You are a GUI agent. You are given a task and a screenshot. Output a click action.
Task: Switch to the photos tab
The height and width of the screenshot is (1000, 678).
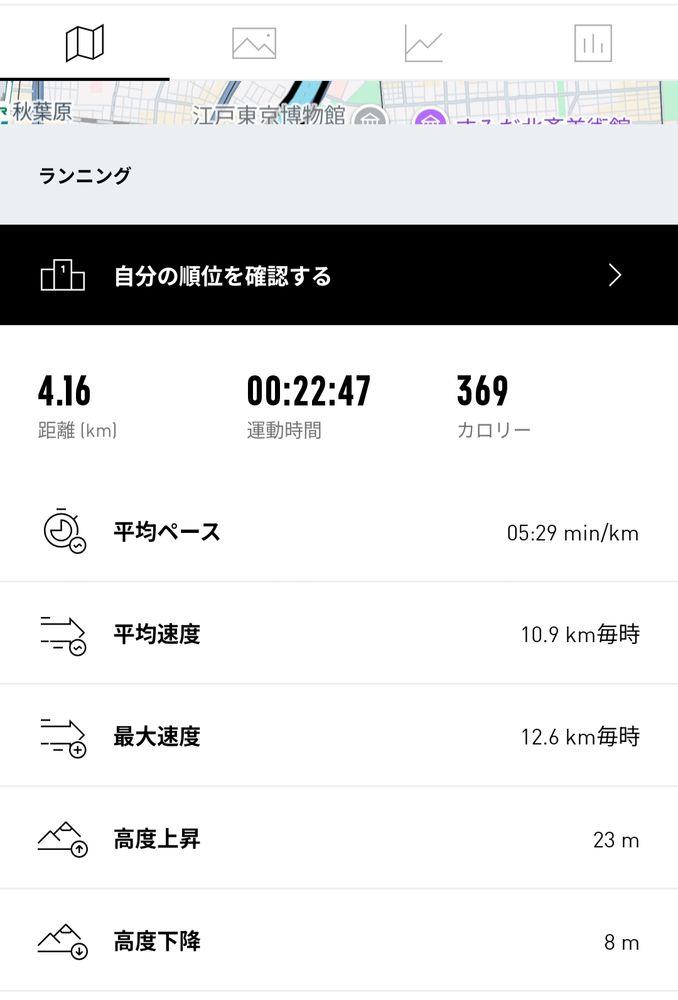(x=254, y=43)
